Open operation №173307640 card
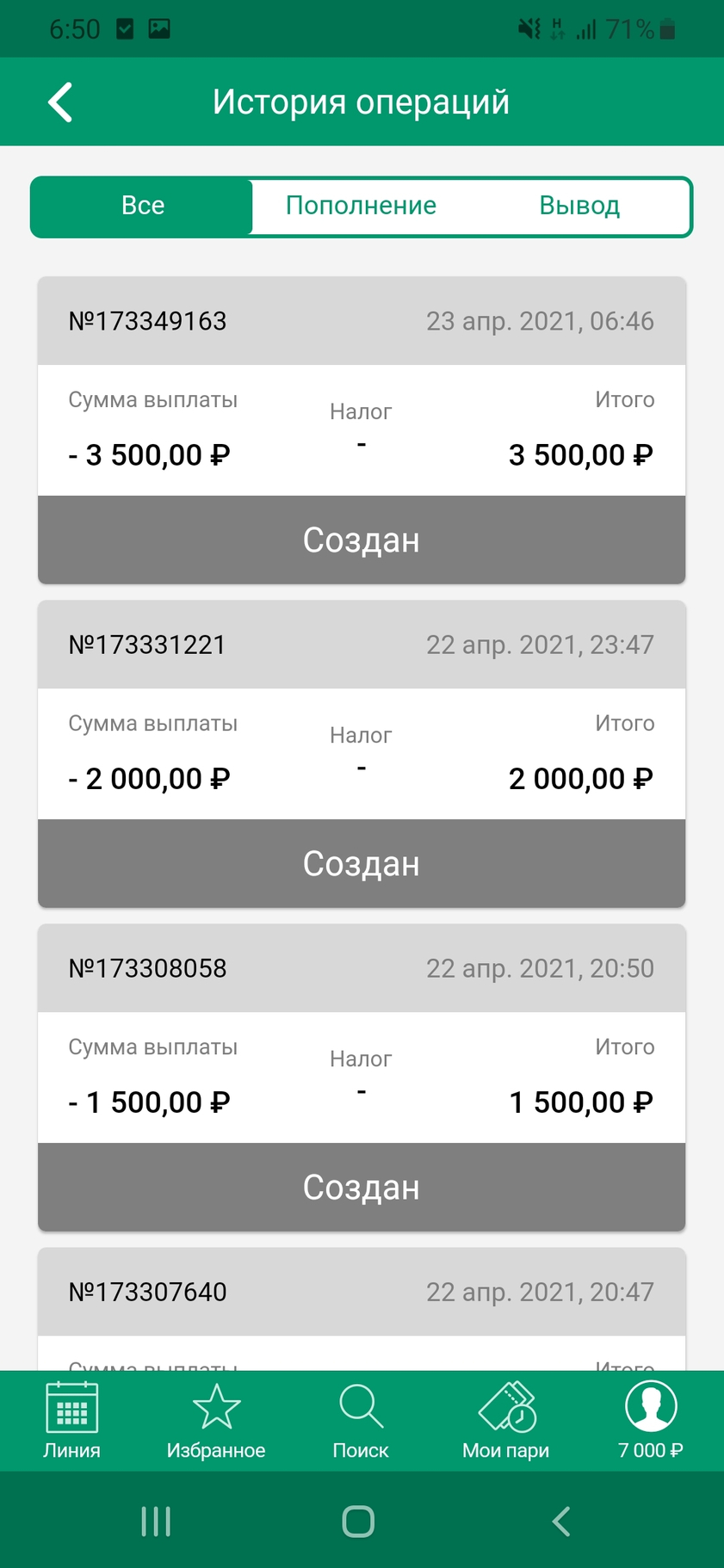Screen dimensions: 724x1568 [362, 1309]
